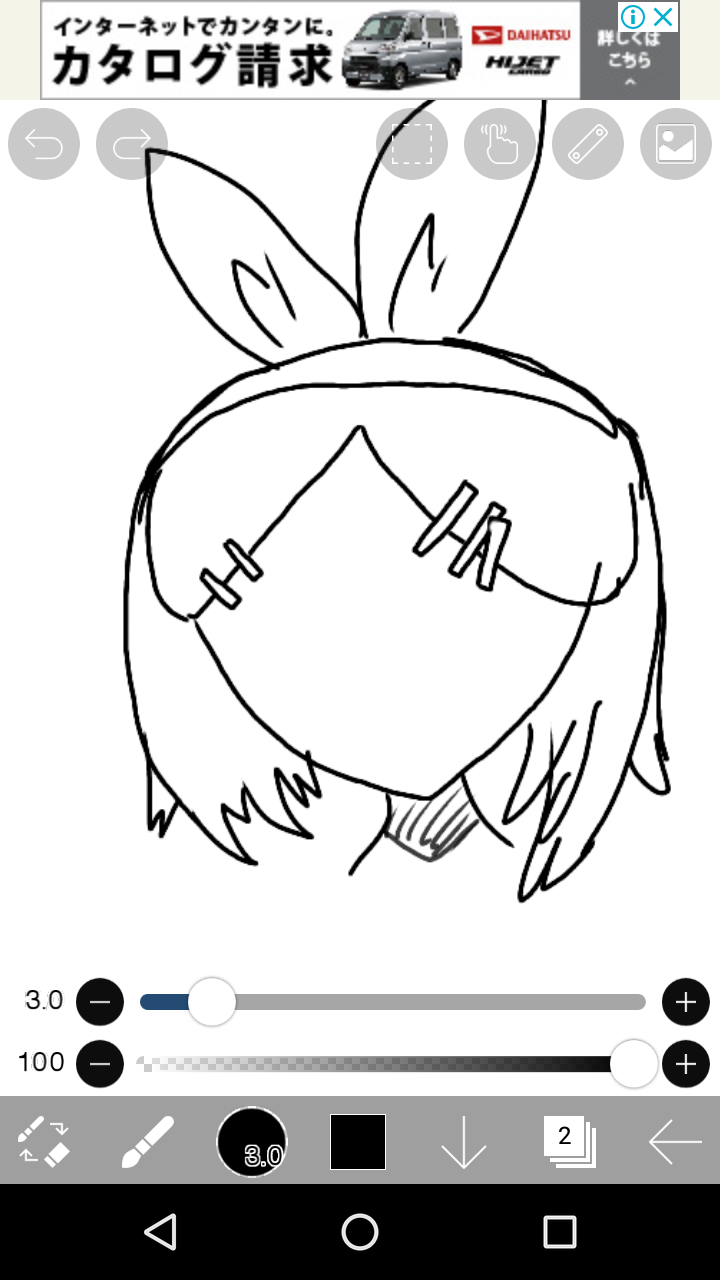Viewport: 720px width, 1280px height.
Task: Tap the opacity slider track
Action: (x=380, y=1064)
